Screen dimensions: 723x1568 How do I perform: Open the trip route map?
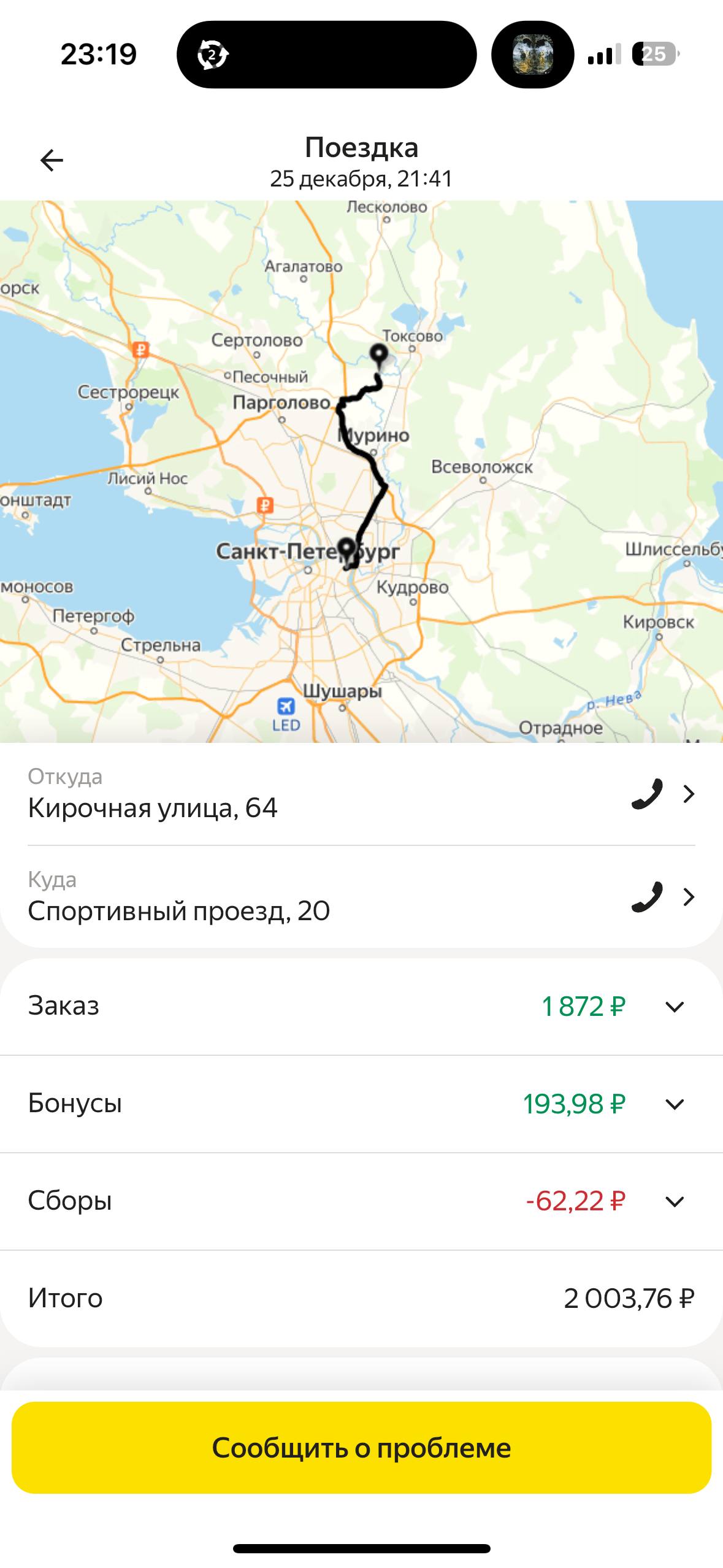[x=361, y=471]
